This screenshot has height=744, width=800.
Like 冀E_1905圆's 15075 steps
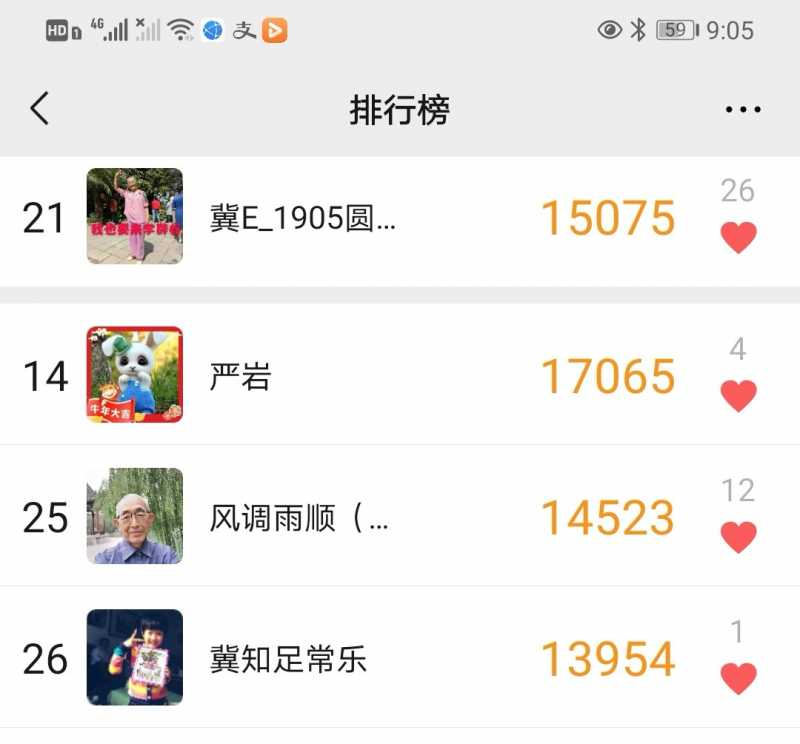(738, 237)
